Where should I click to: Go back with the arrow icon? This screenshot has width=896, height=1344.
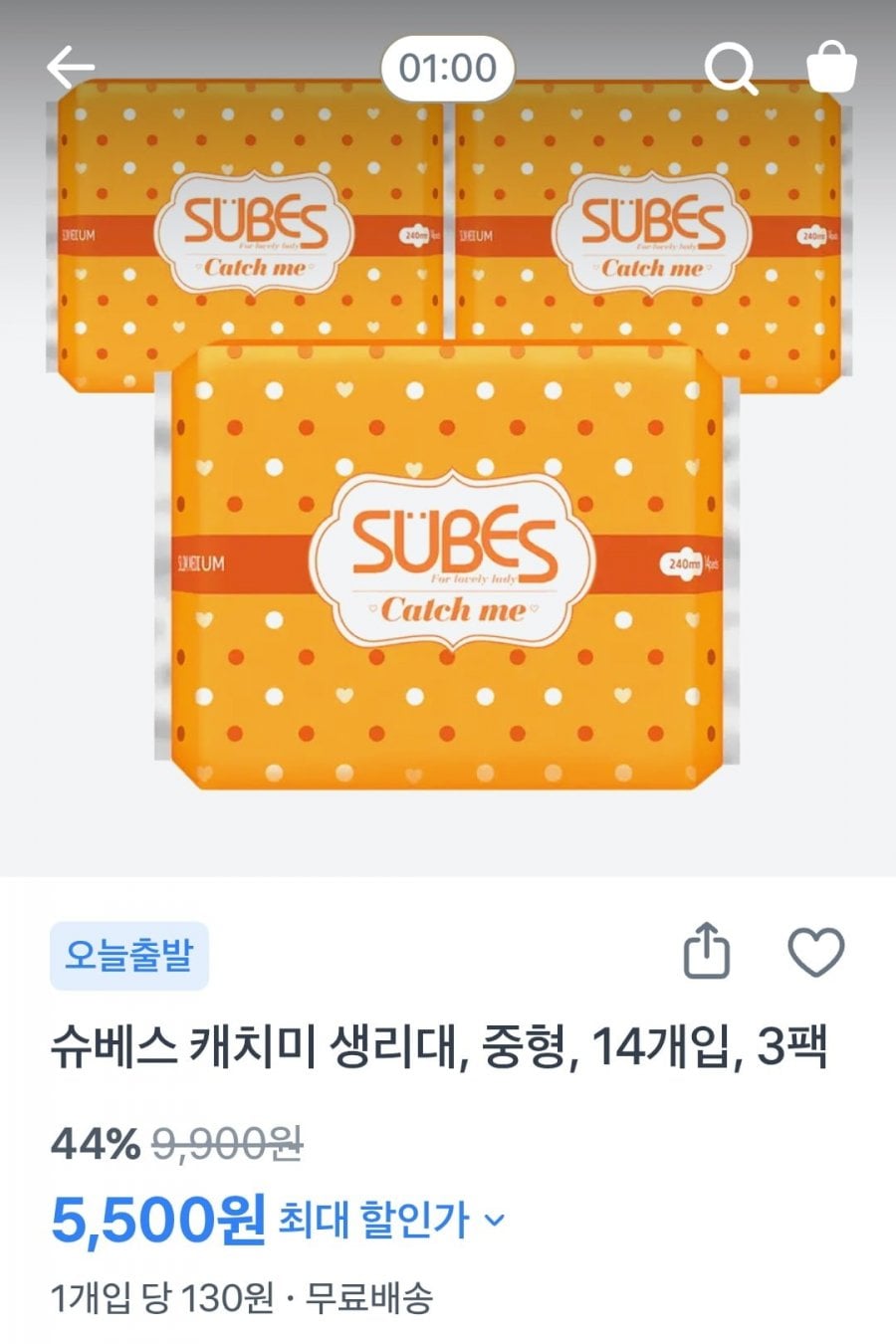coord(70,69)
